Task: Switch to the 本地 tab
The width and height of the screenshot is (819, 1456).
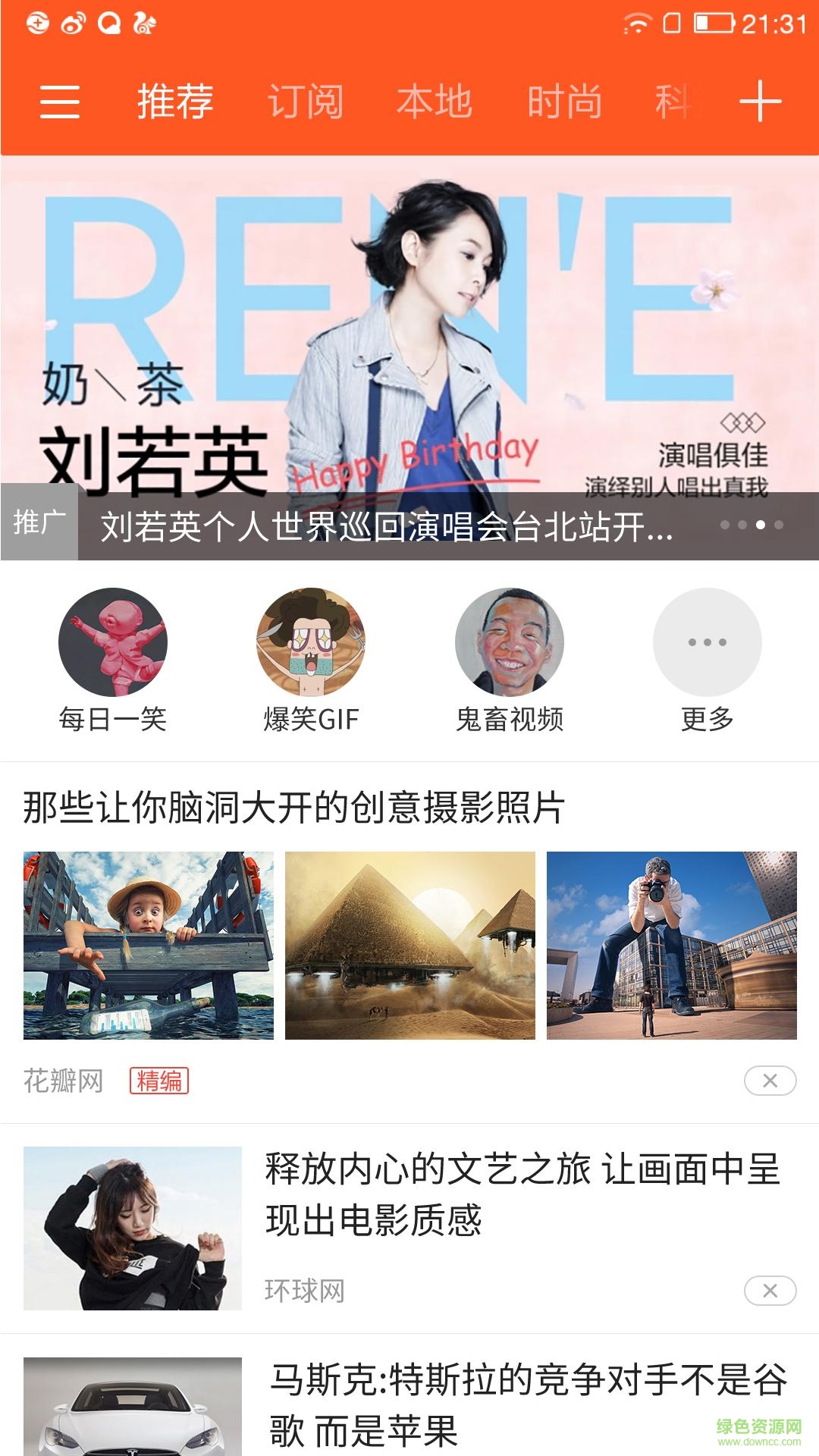Action: pyautogui.click(x=435, y=102)
